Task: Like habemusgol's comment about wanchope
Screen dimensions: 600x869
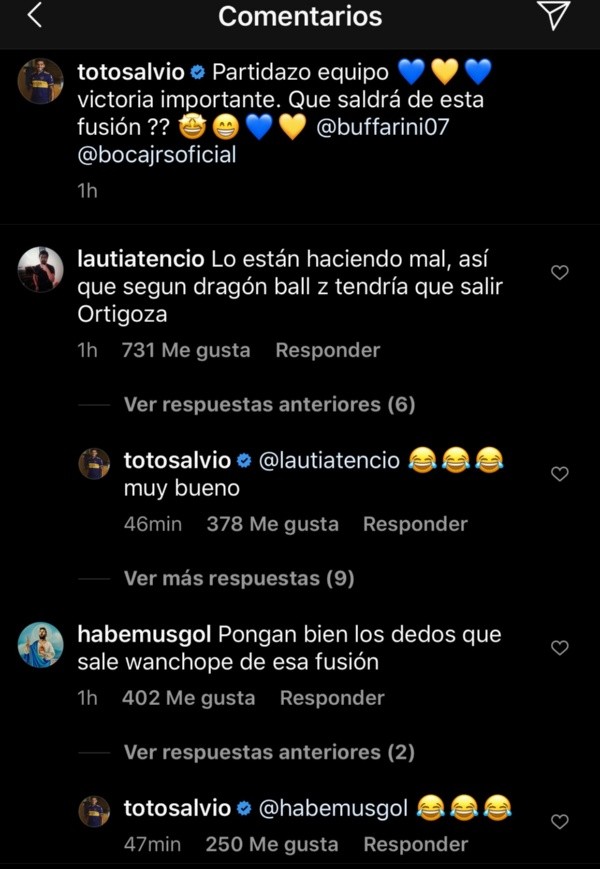Action: coord(560,647)
